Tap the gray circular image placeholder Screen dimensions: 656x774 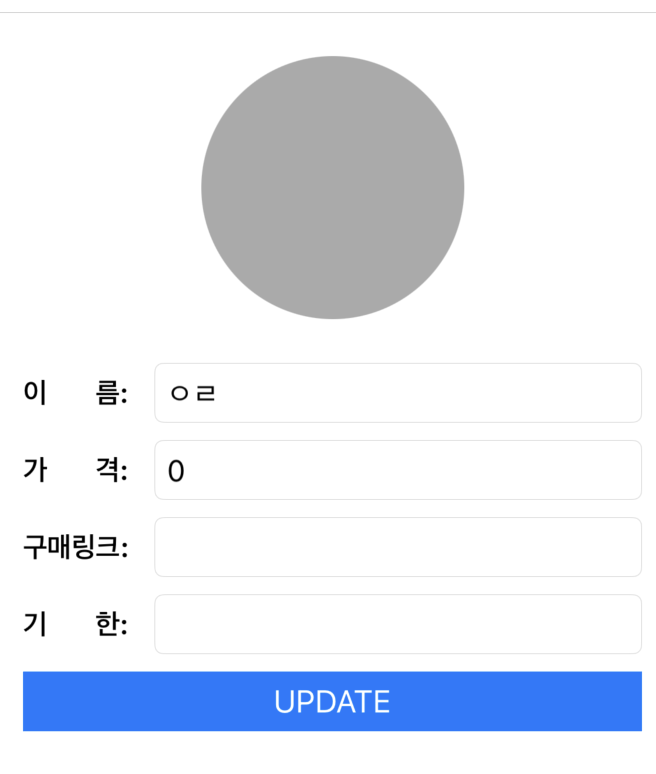tap(332, 188)
